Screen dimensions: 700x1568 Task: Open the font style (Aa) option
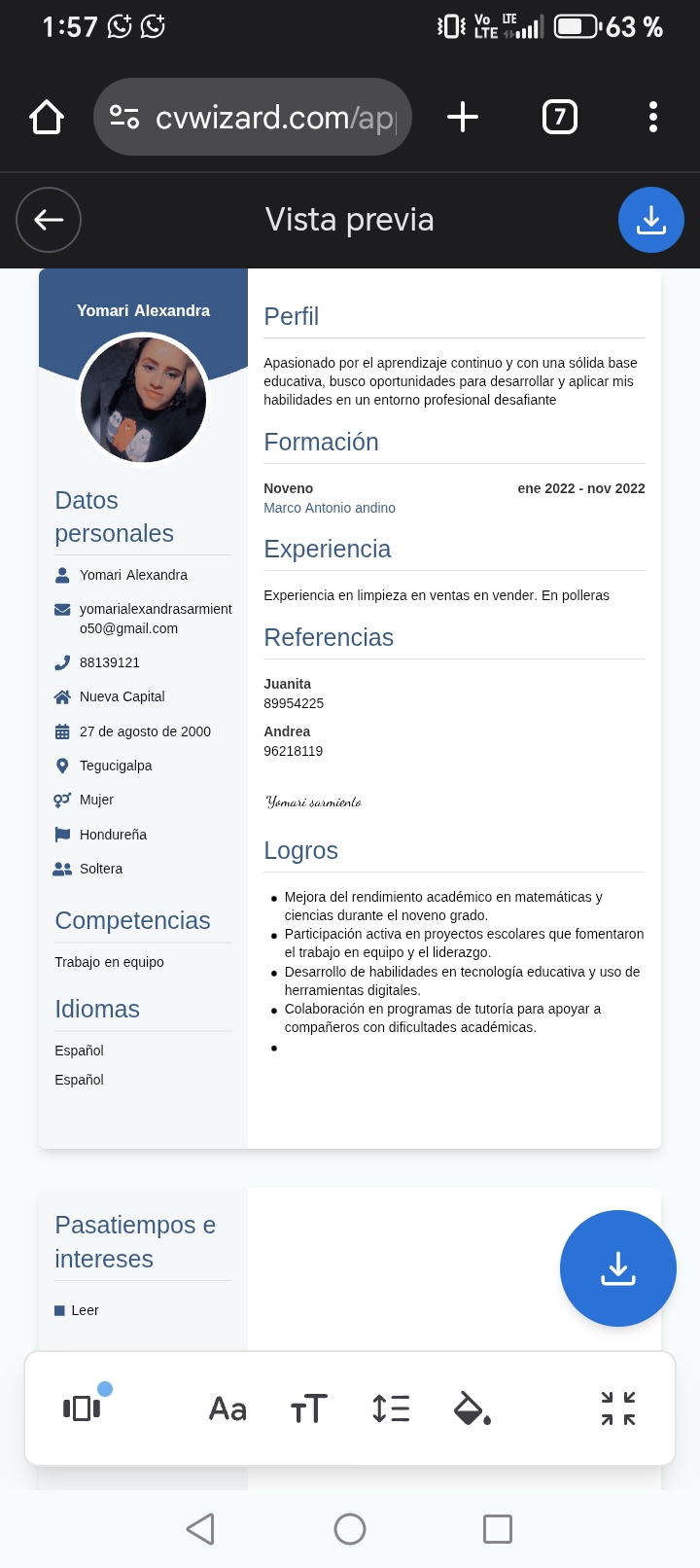tap(227, 1408)
